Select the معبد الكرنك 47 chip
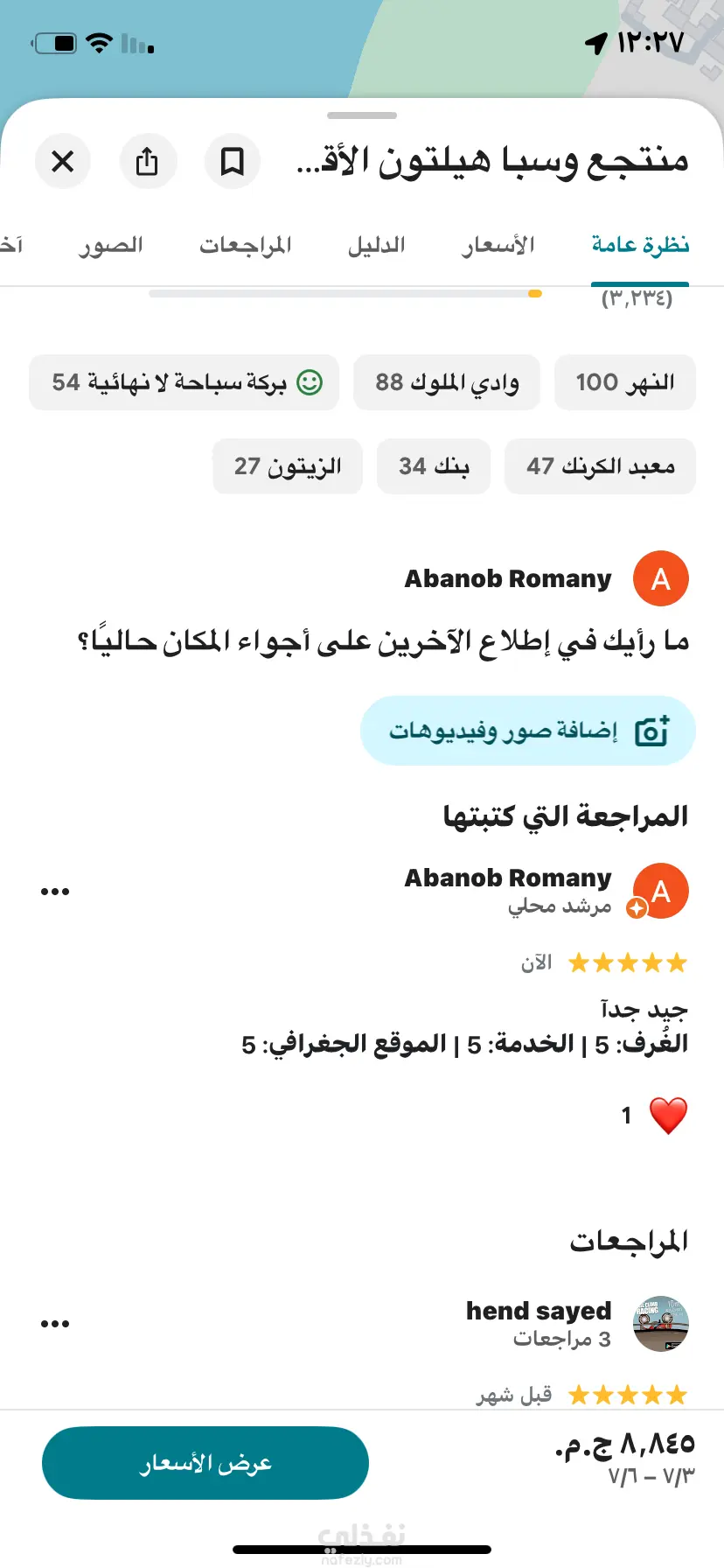 tap(600, 466)
